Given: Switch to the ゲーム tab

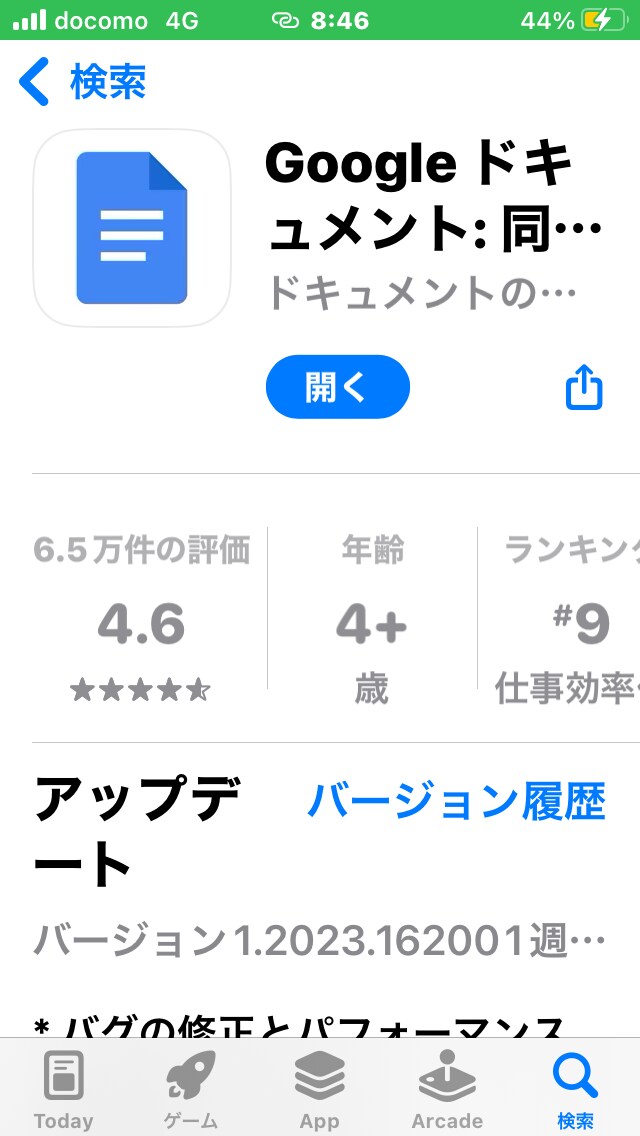Looking at the screenshot, I should [x=191, y=1088].
